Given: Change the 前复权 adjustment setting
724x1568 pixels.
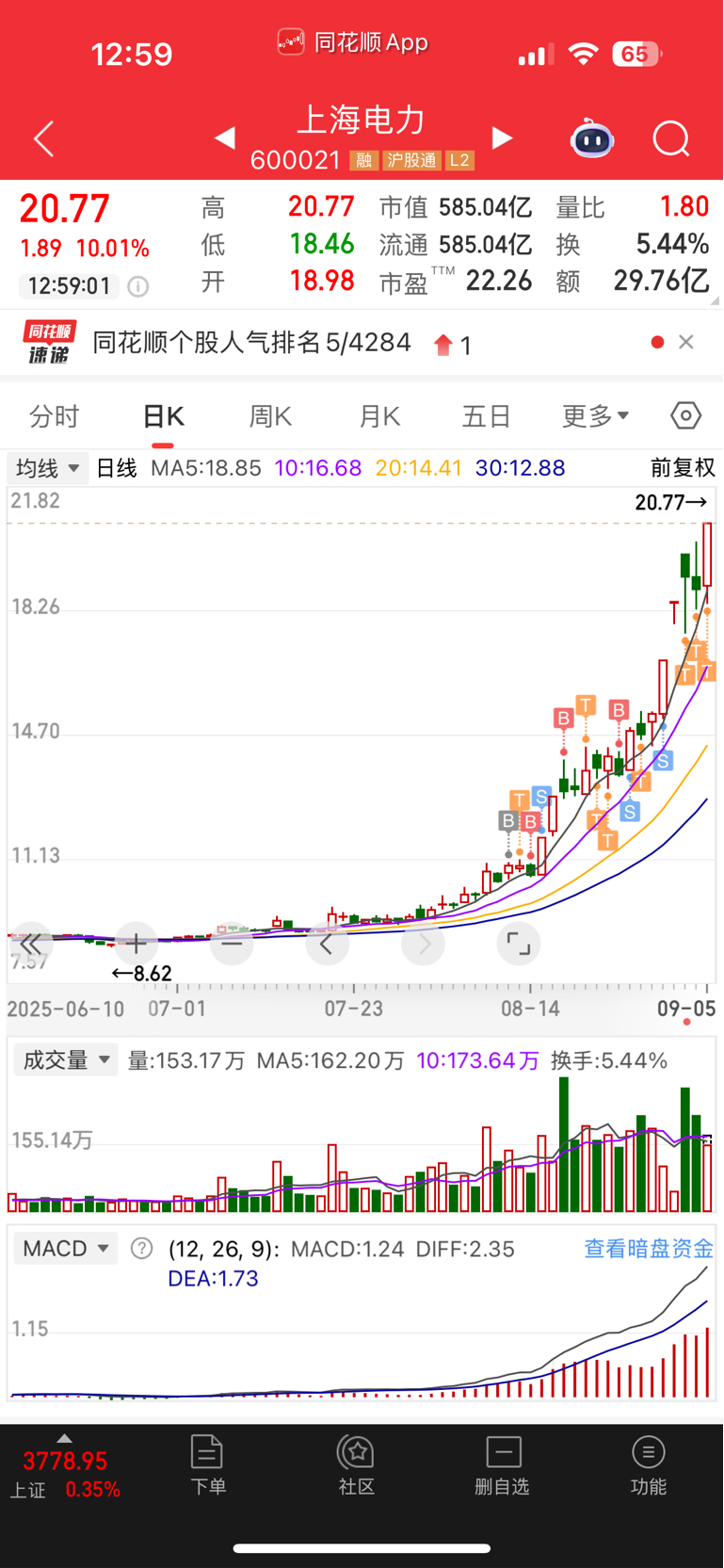Looking at the screenshot, I should pyautogui.click(x=683, y=468).
